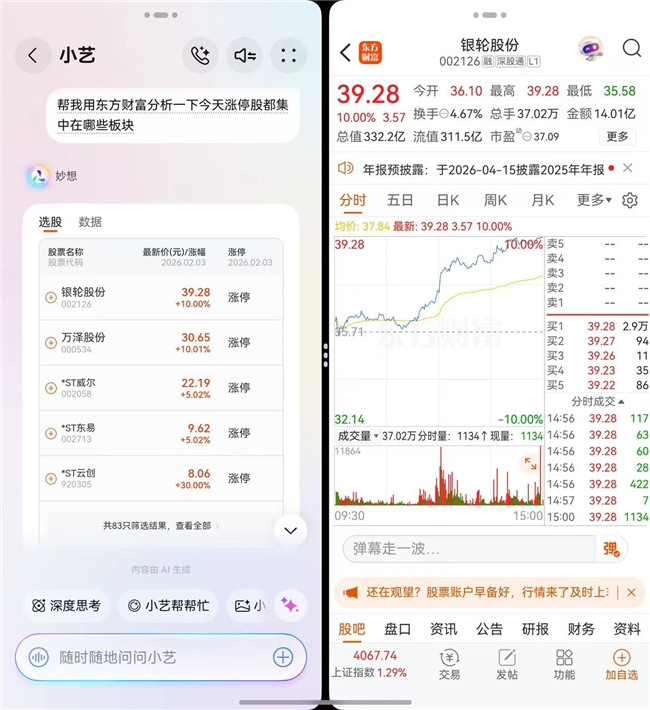
Task: Open 小艺帮帮忙
Action: point(163,605)
